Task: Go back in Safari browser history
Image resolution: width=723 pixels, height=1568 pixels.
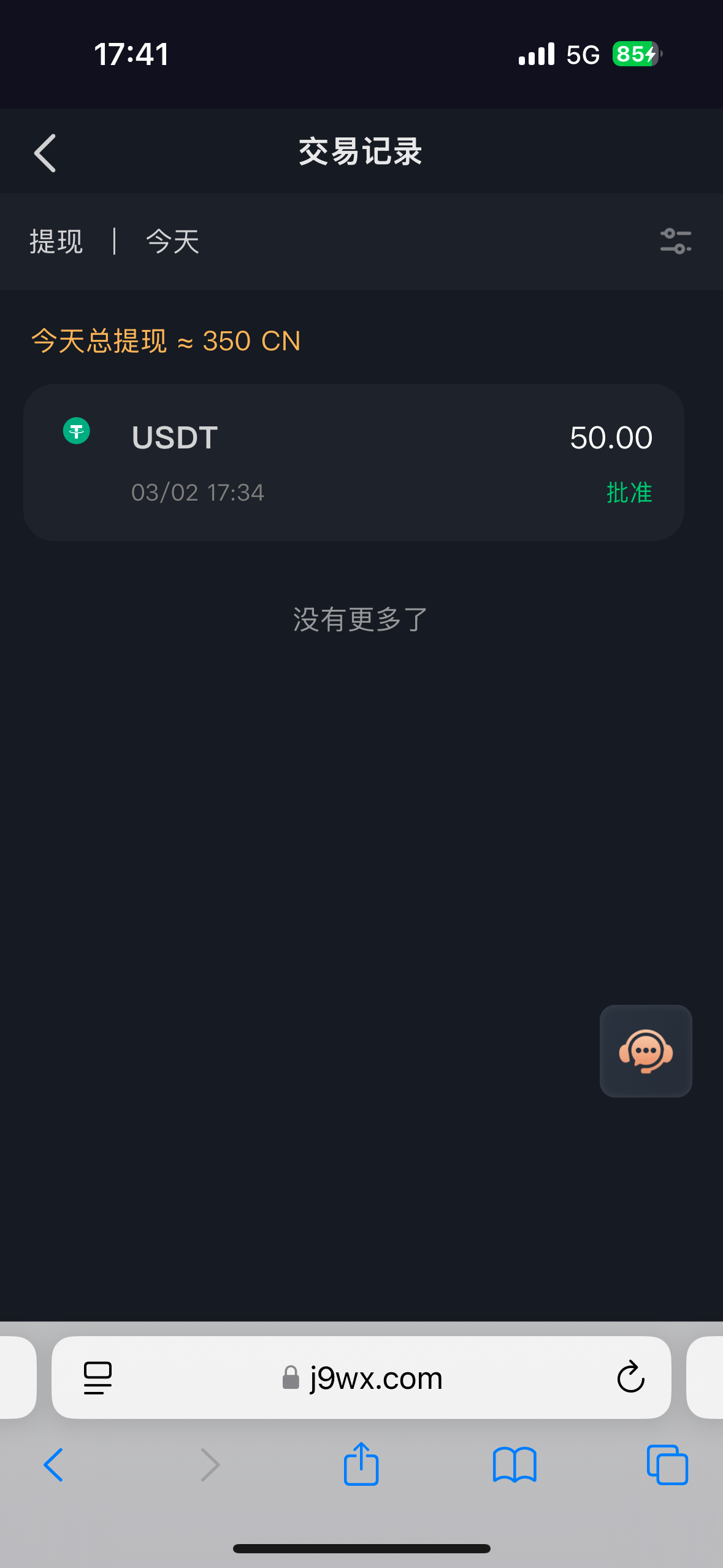Action: [53, 1465]
